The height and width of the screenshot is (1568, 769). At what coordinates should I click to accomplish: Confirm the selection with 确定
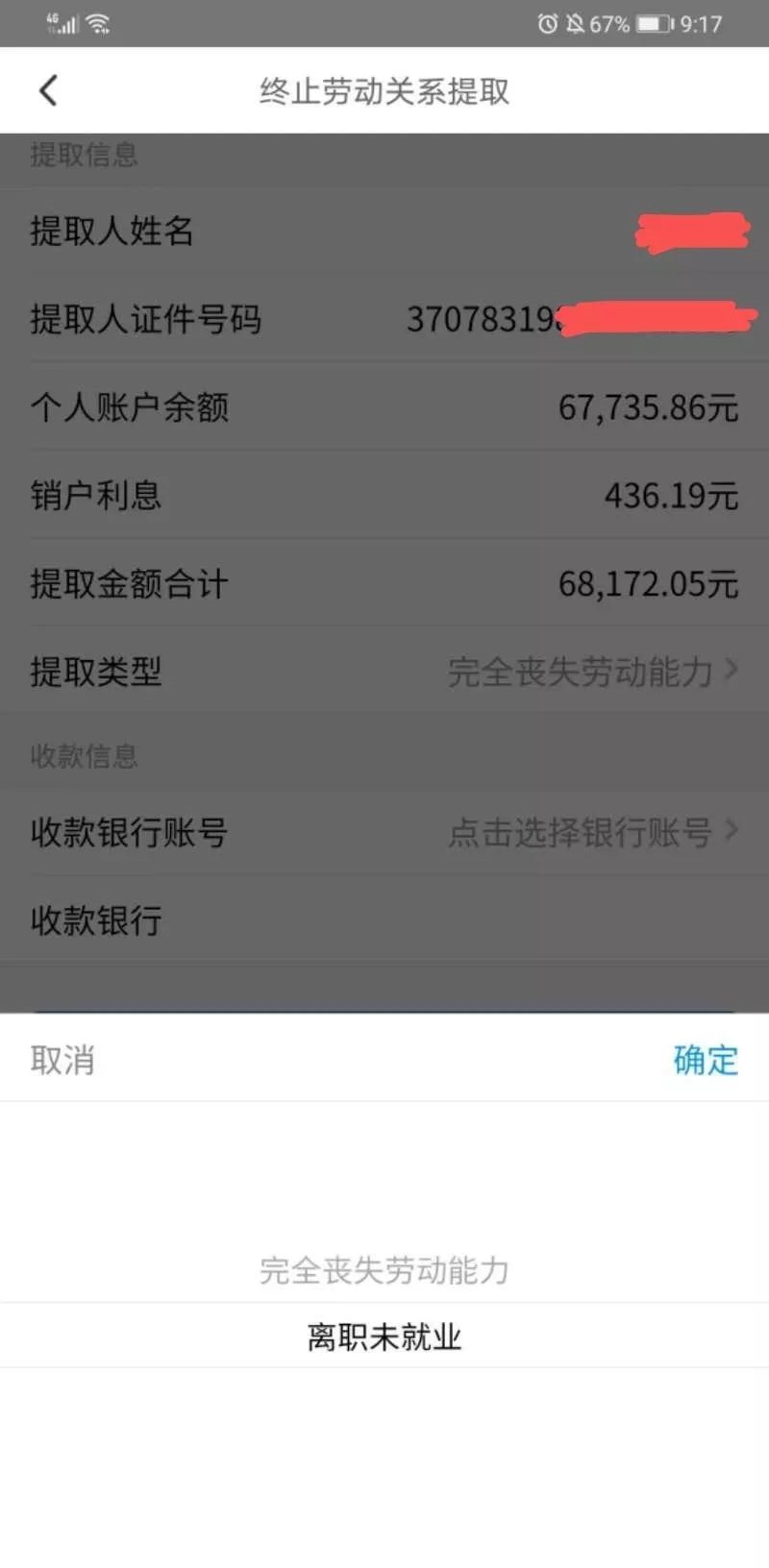705,1060
